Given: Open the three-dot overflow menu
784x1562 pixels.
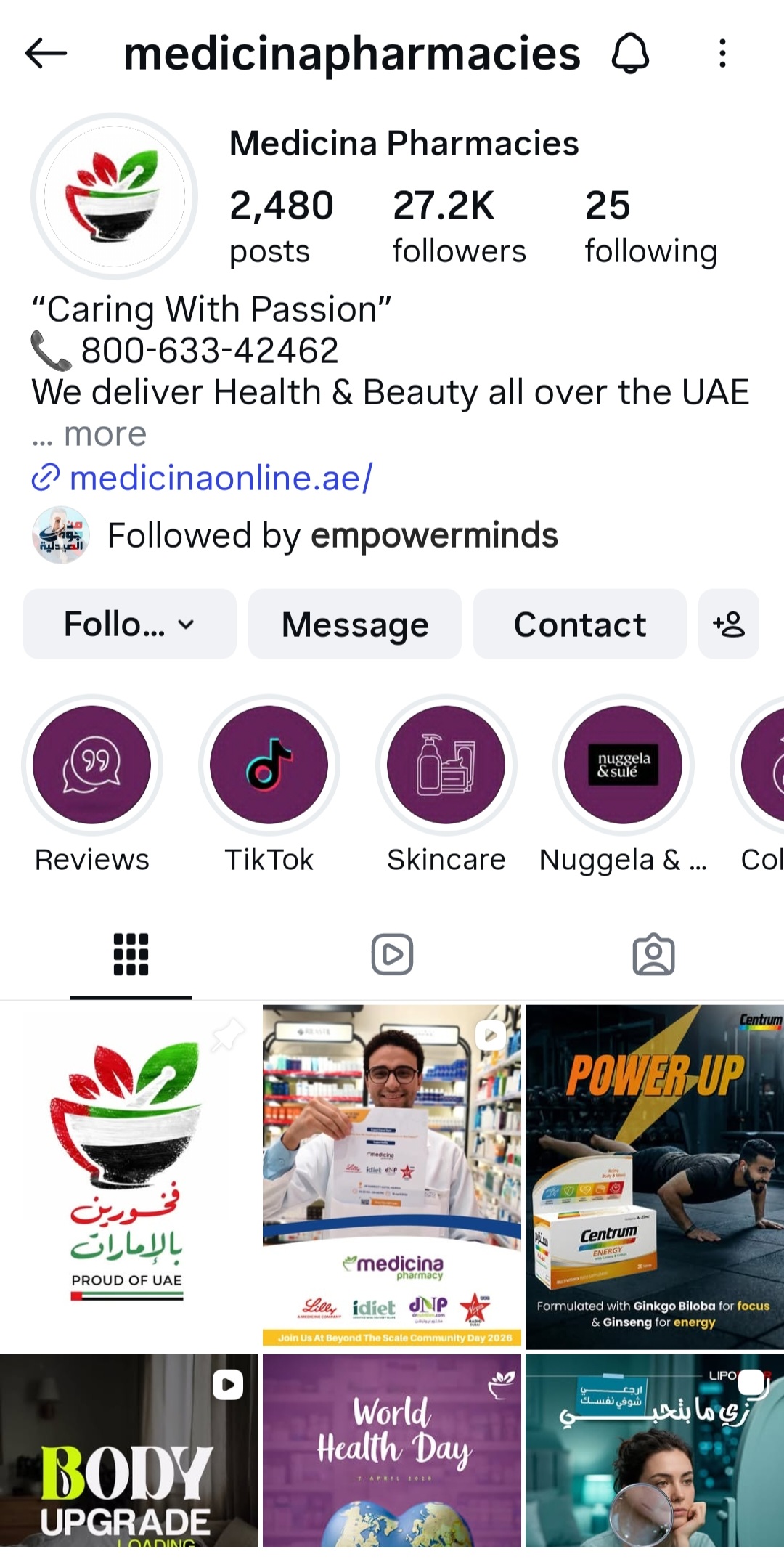Looking at the screenshot, I should (722, 53).
